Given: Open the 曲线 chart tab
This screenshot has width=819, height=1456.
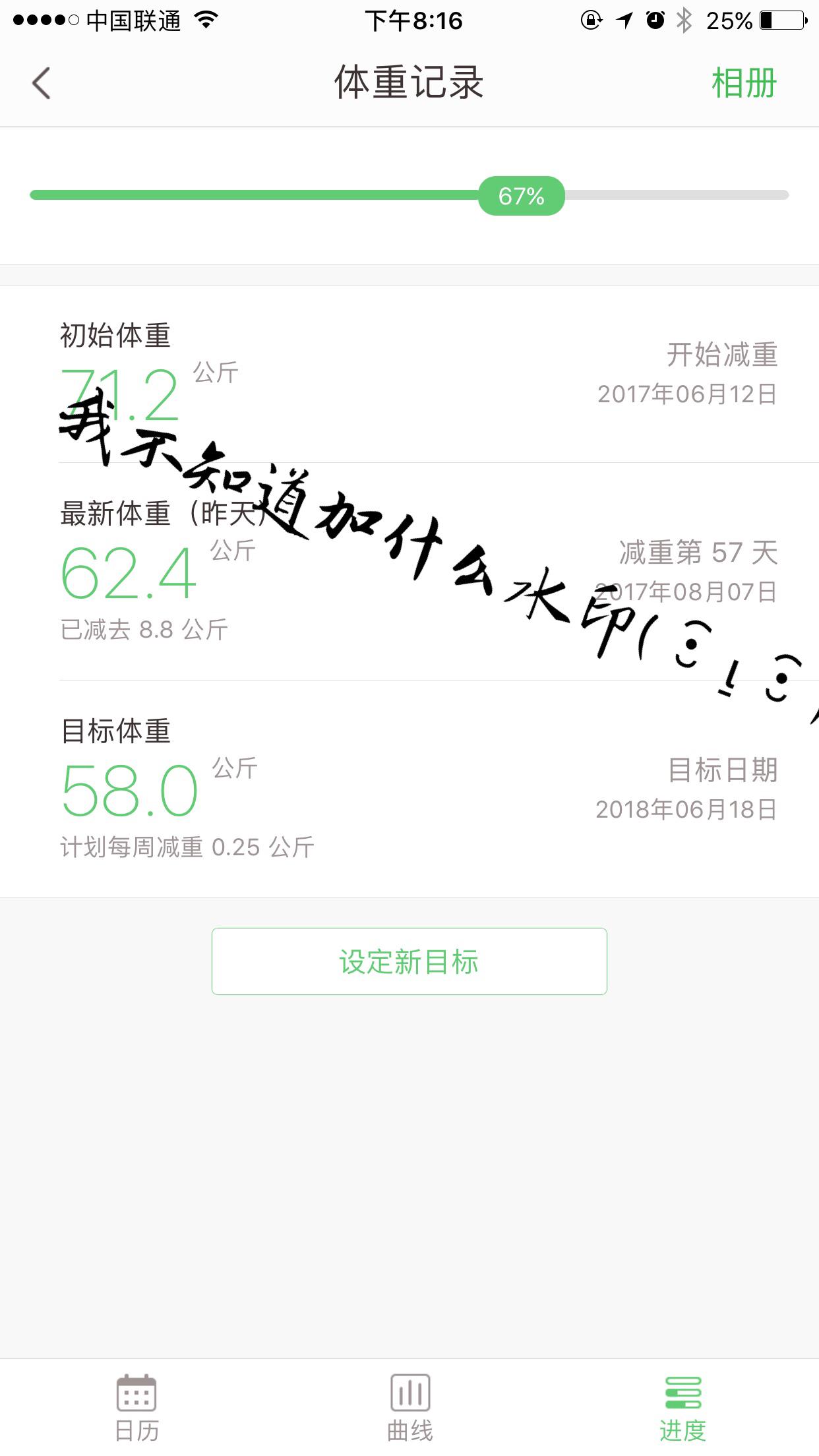Looking at the screenshot, I should coord(409,1407).
